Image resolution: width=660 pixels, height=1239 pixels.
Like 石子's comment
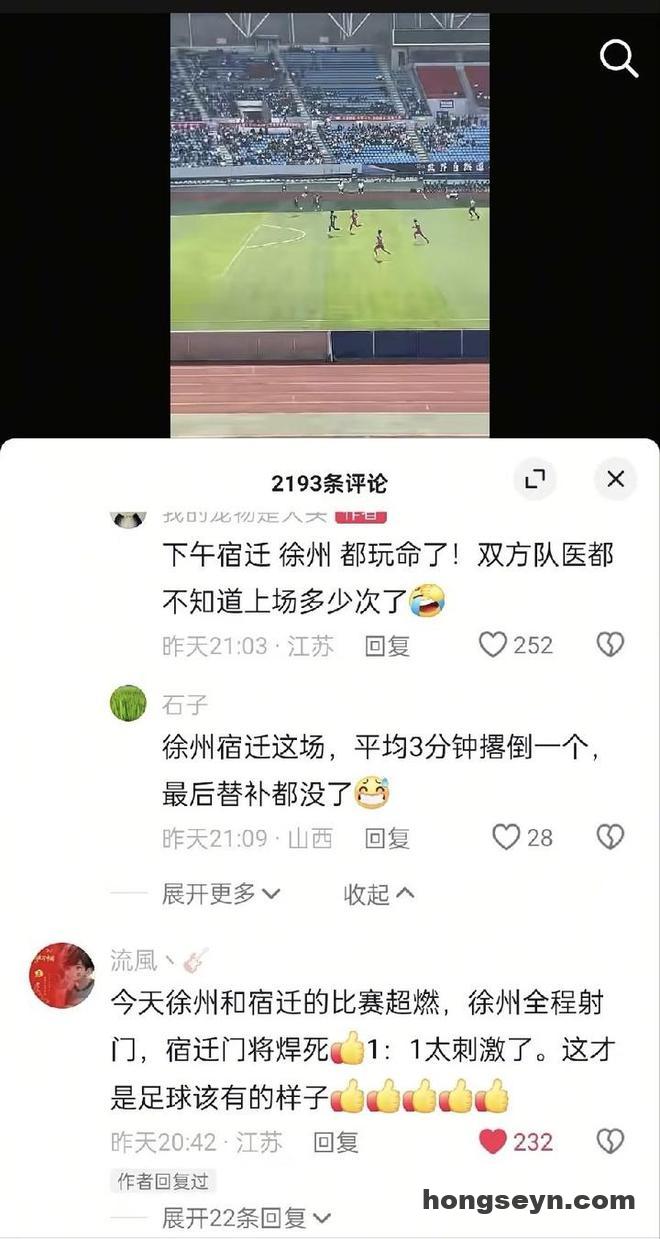(x=506, y=837)
